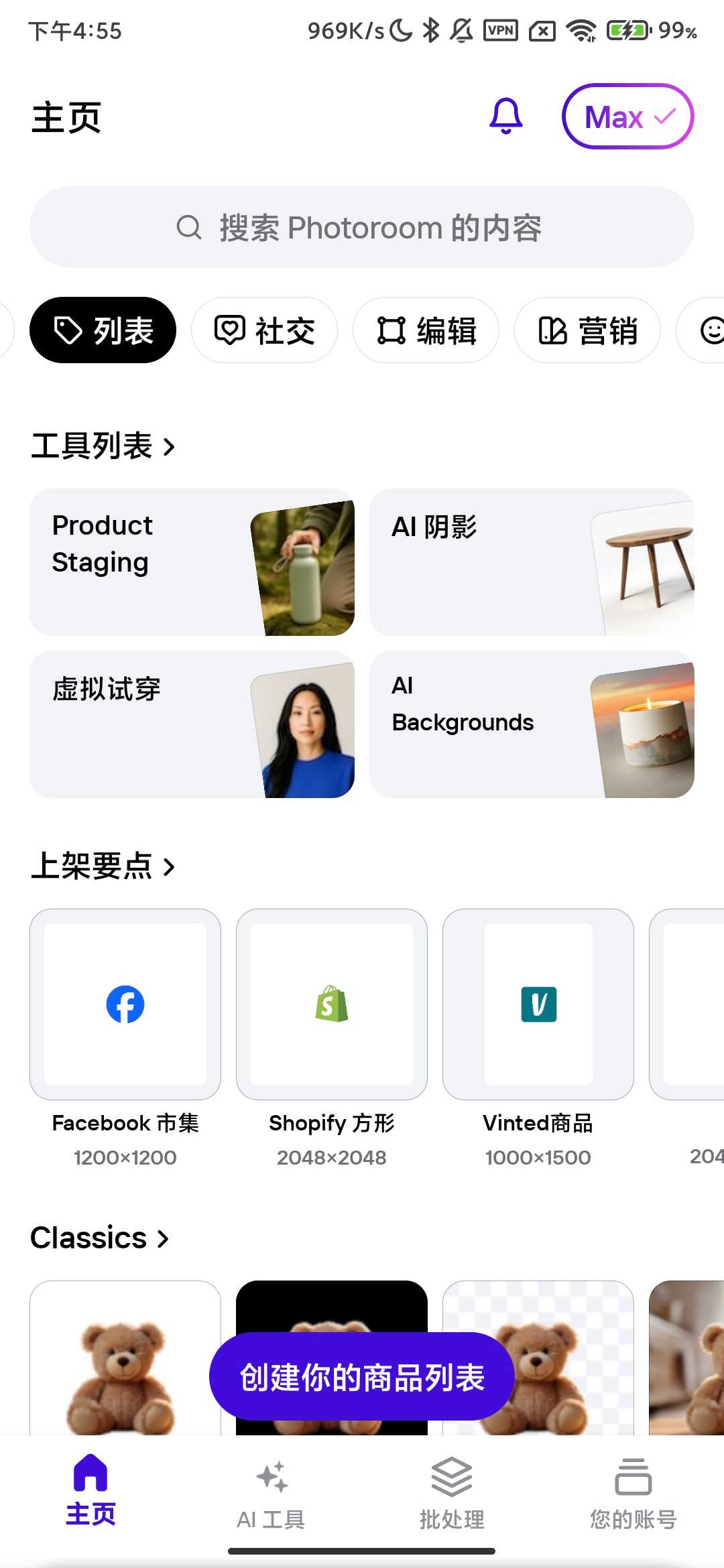Select the 社交 category chip

point(265,330)
